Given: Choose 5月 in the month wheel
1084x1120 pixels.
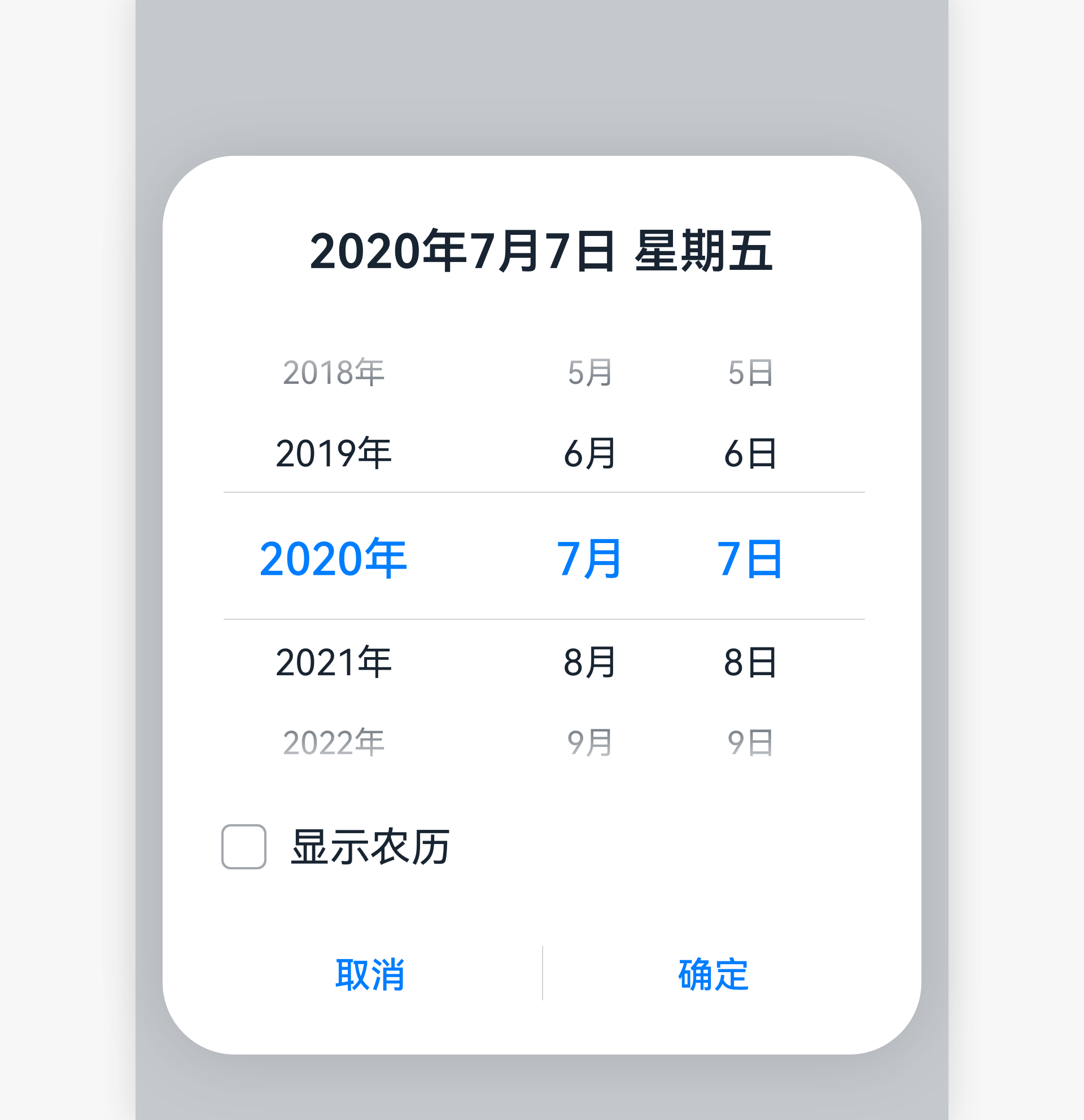Looking at the screenshot, I should 589,373.
